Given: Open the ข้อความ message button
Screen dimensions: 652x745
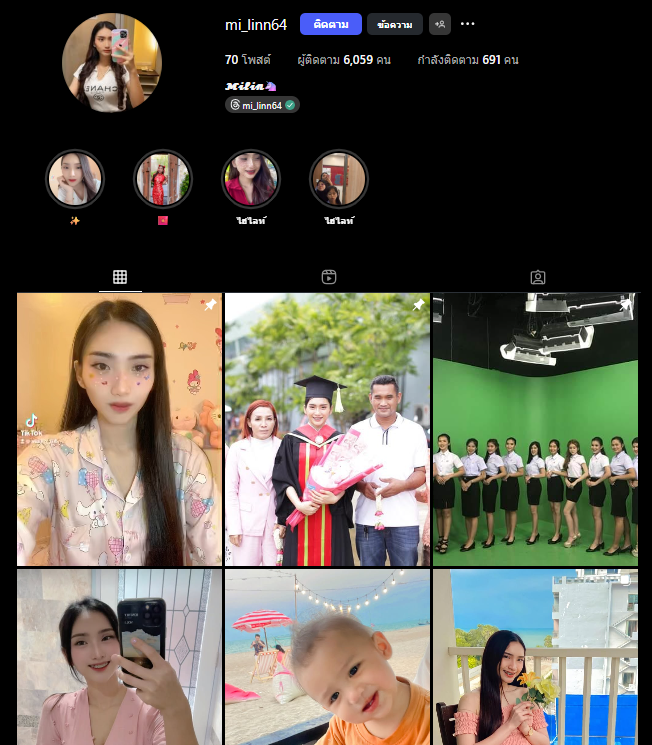Looking at the screenshot, I should [x=394, y=25].
